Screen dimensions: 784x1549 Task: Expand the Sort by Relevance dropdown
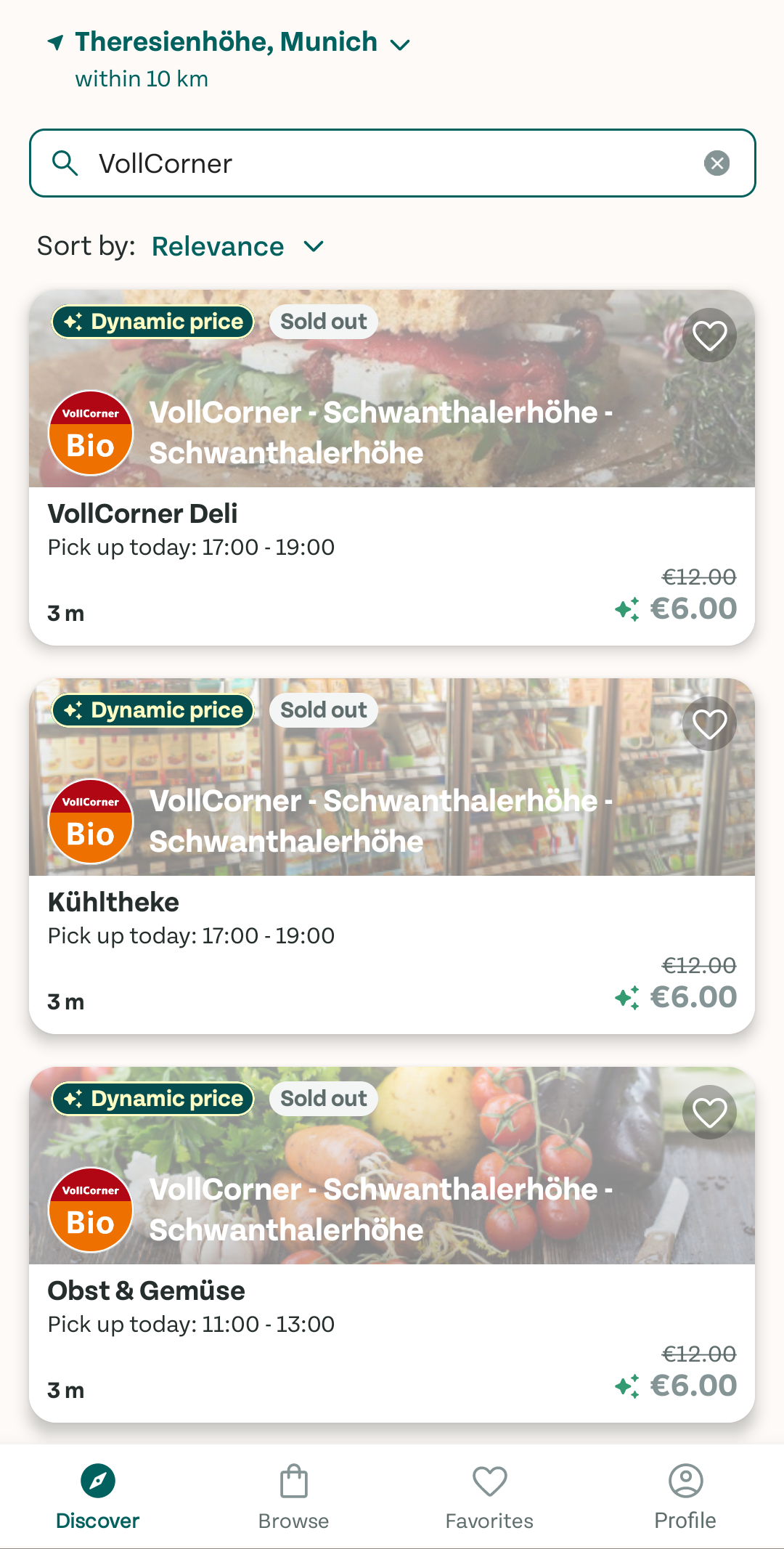coord(237,247)
